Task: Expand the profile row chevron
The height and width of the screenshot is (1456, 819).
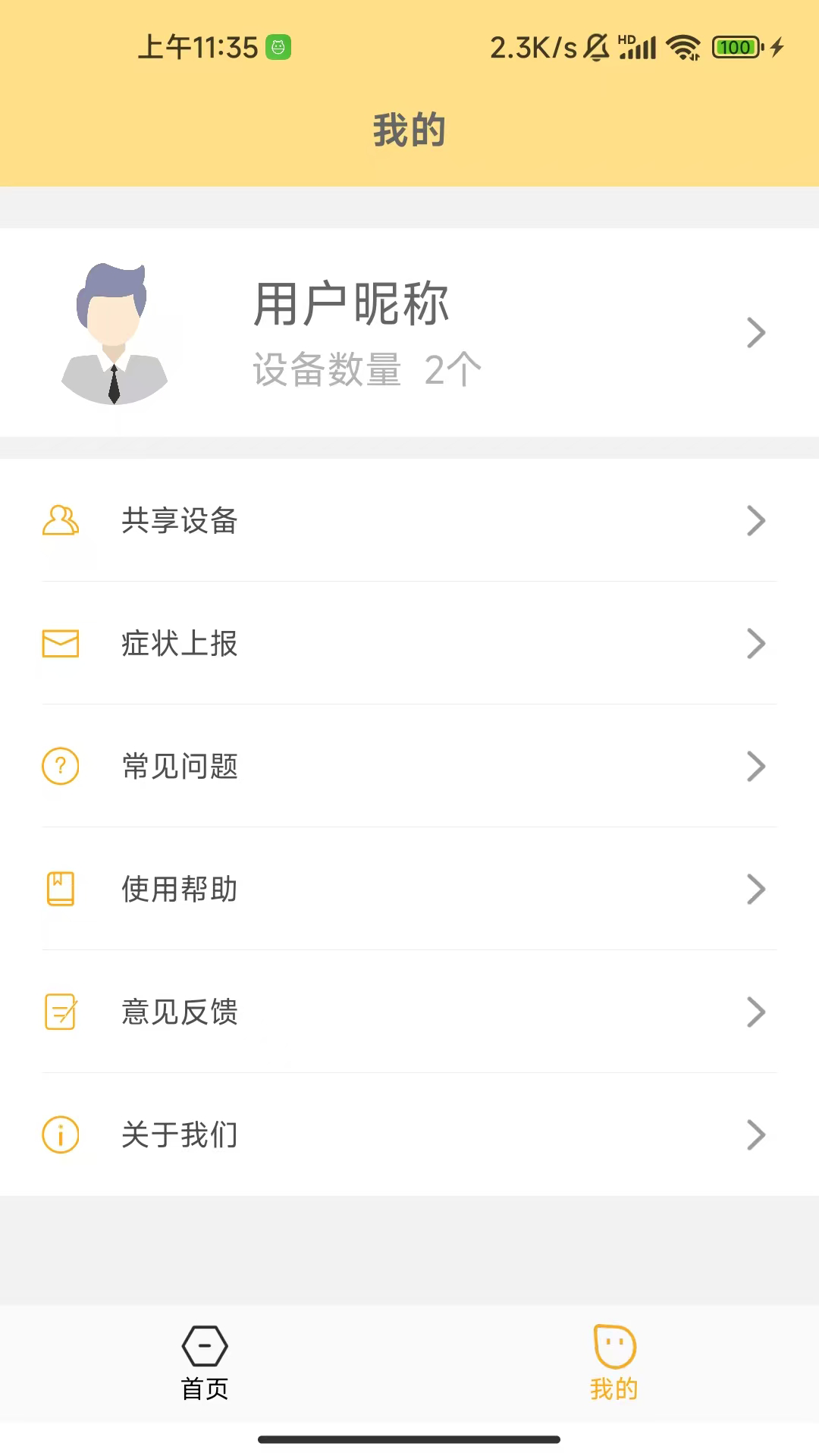Action: [756, 332]
